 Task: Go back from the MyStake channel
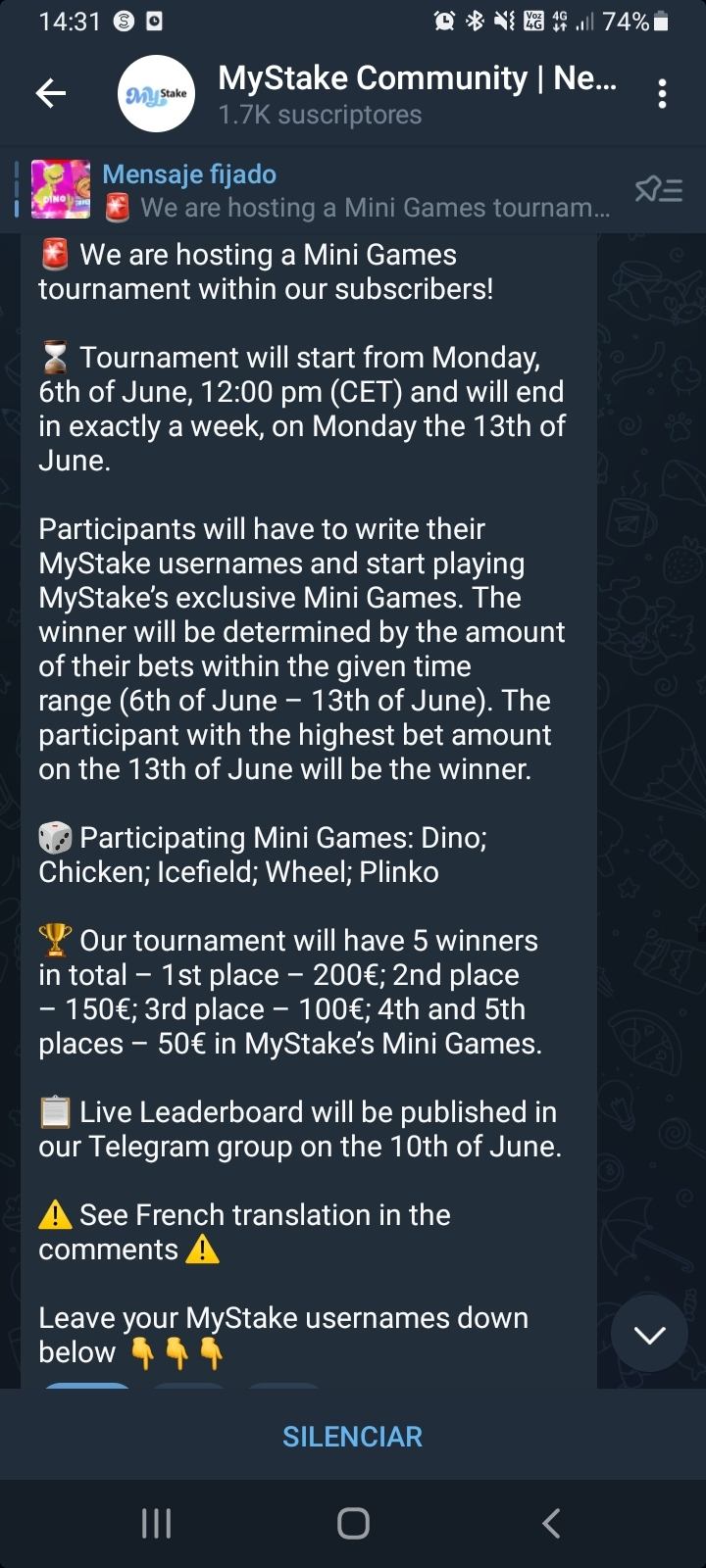click(x=51, y=94)
